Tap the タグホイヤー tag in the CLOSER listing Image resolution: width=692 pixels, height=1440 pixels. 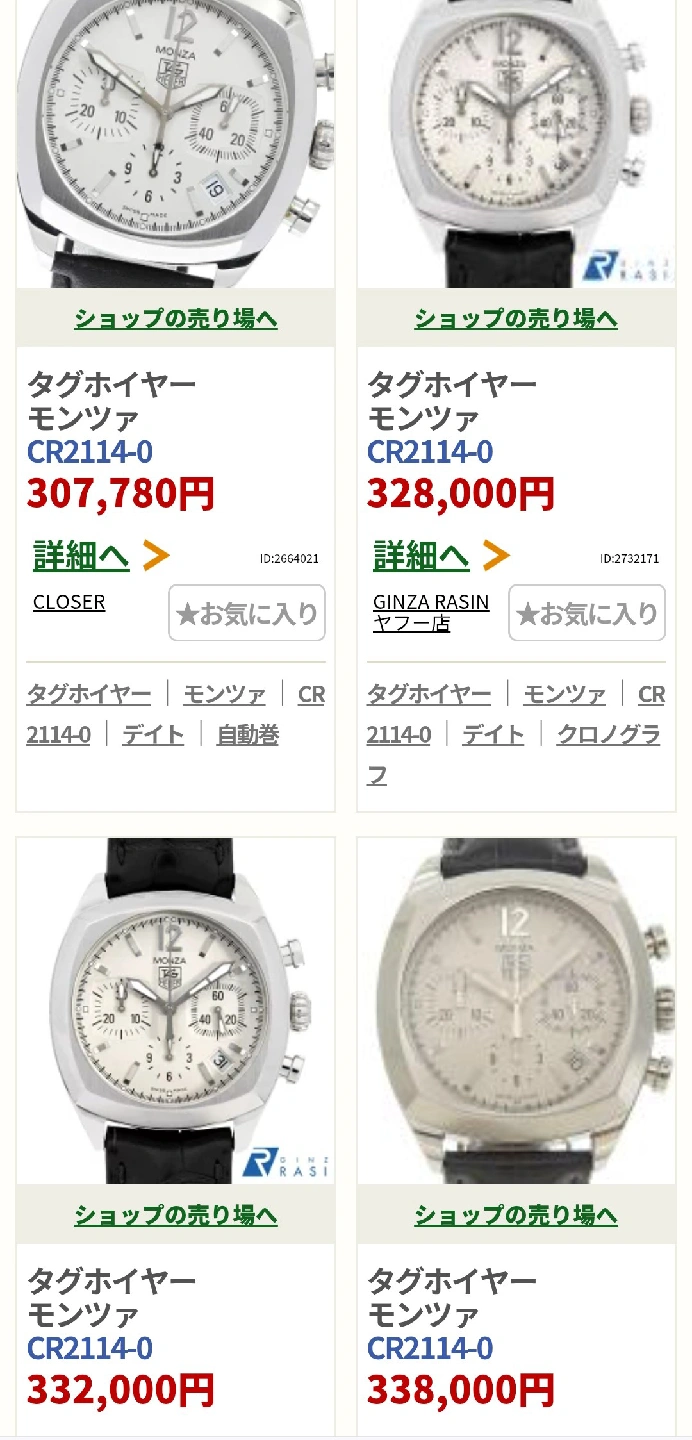click(x=89, y=694)
